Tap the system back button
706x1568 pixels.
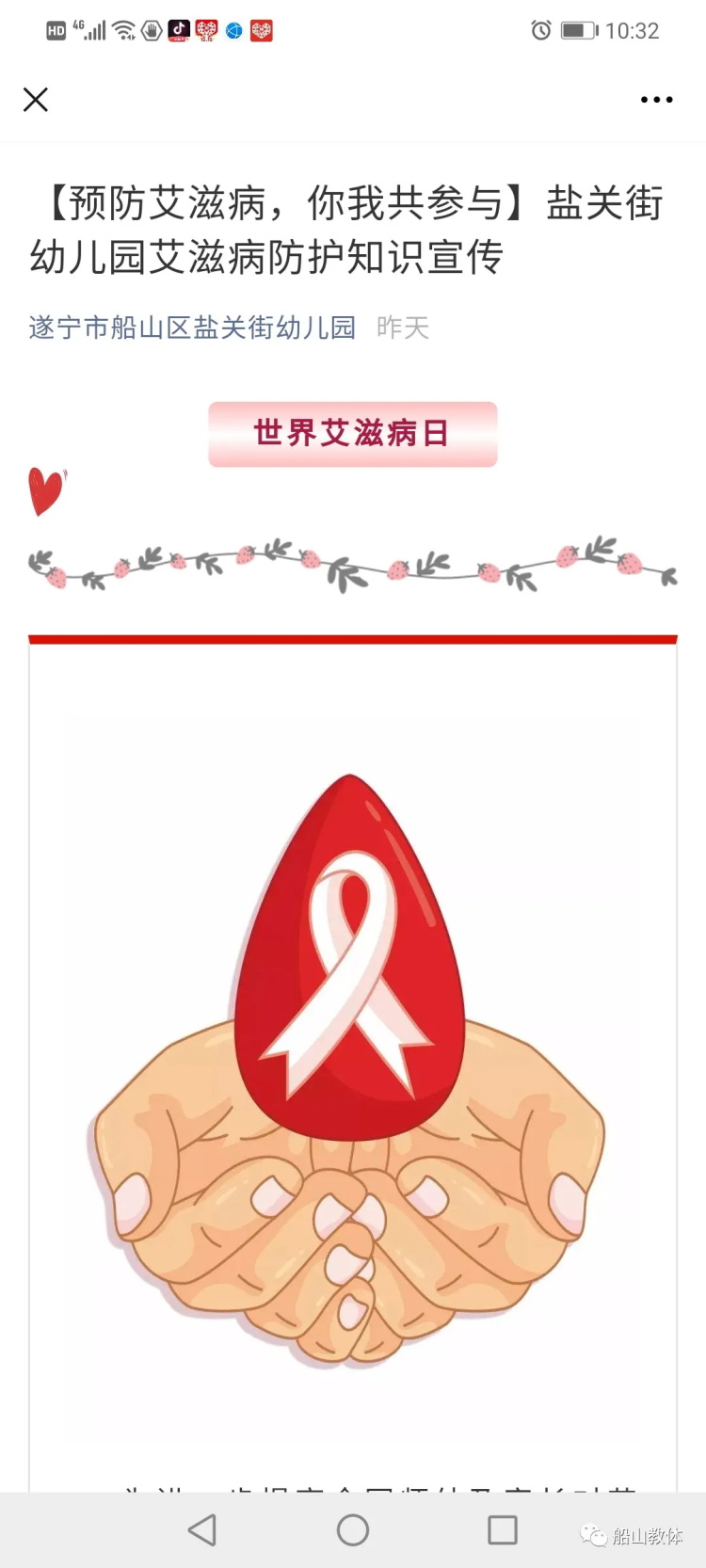pos(202,1530)
